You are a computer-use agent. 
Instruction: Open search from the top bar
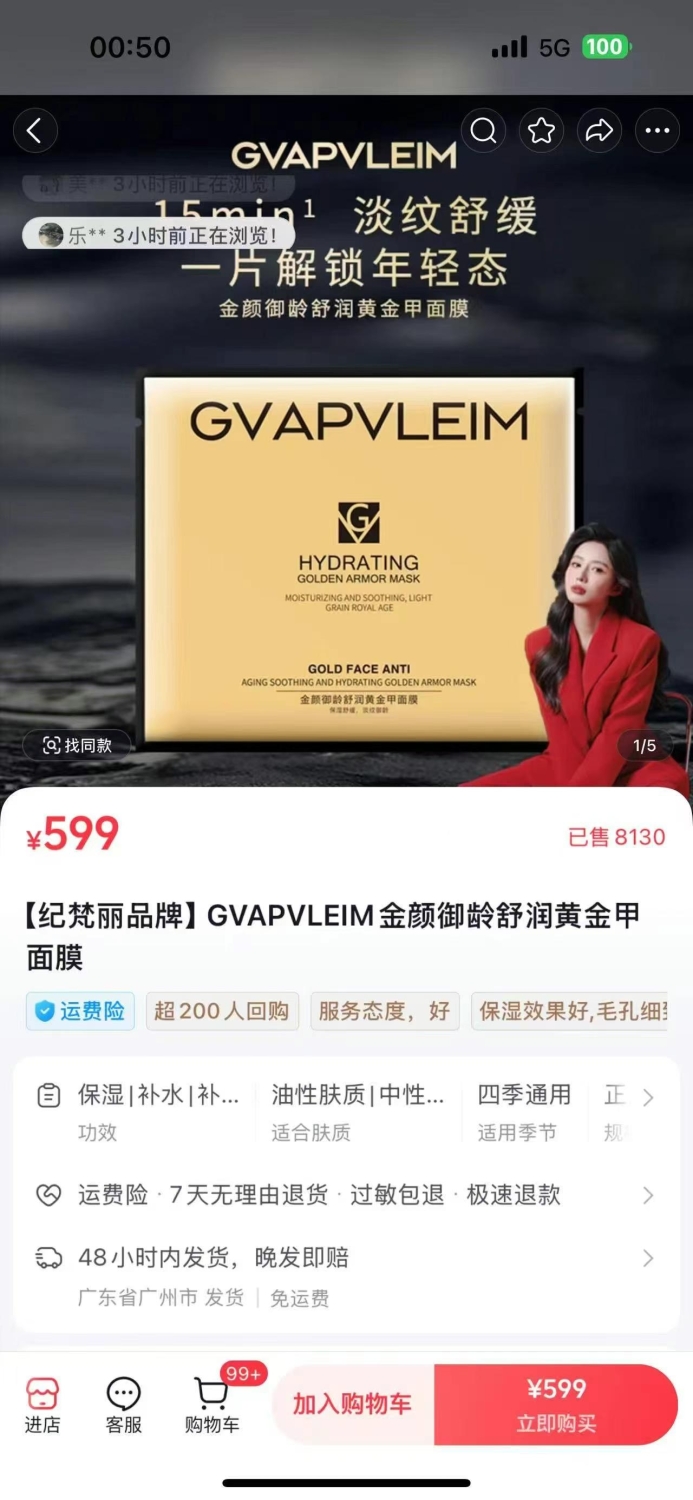coord(484,131)
